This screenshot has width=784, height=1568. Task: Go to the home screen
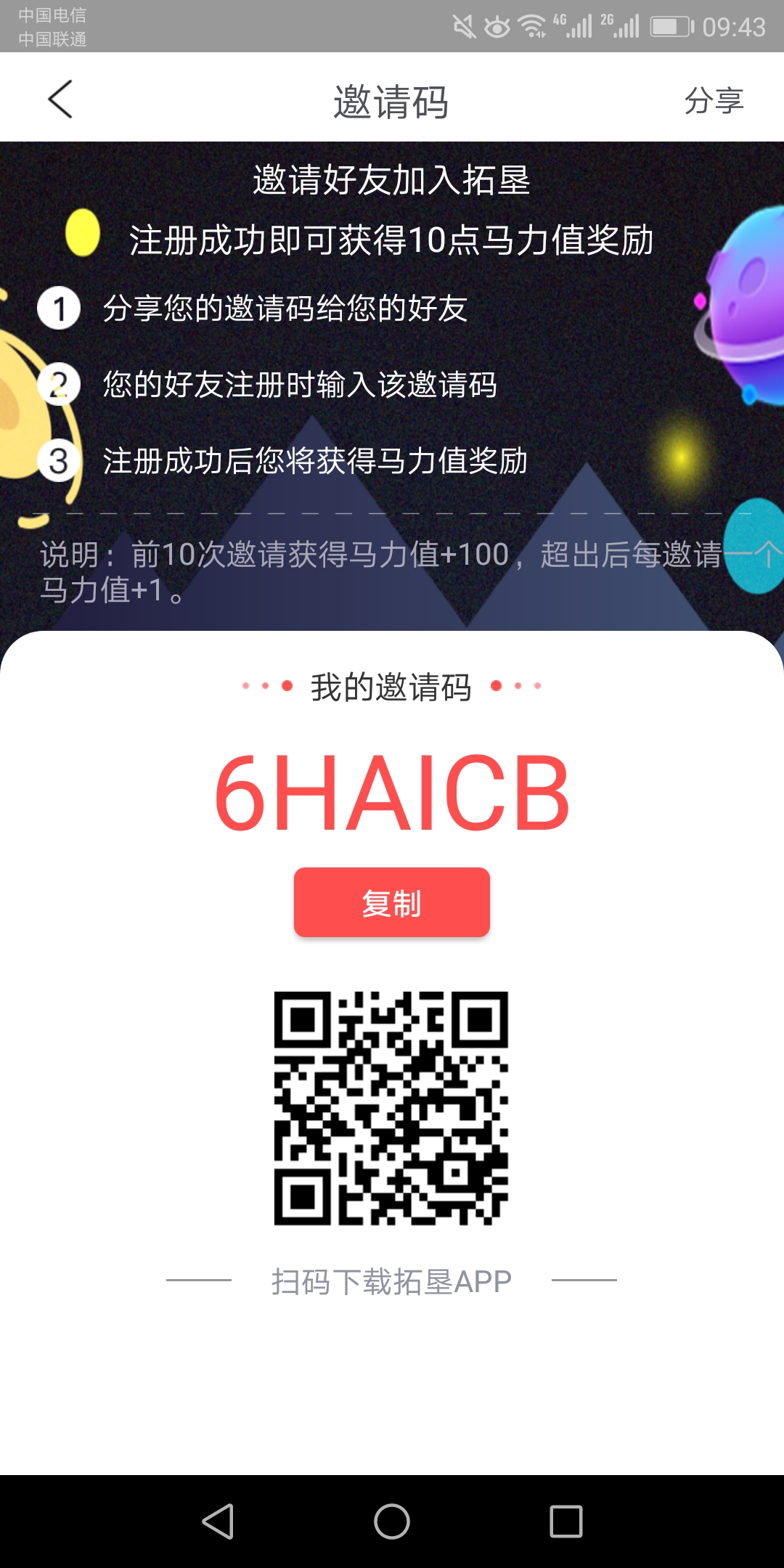392,1521
